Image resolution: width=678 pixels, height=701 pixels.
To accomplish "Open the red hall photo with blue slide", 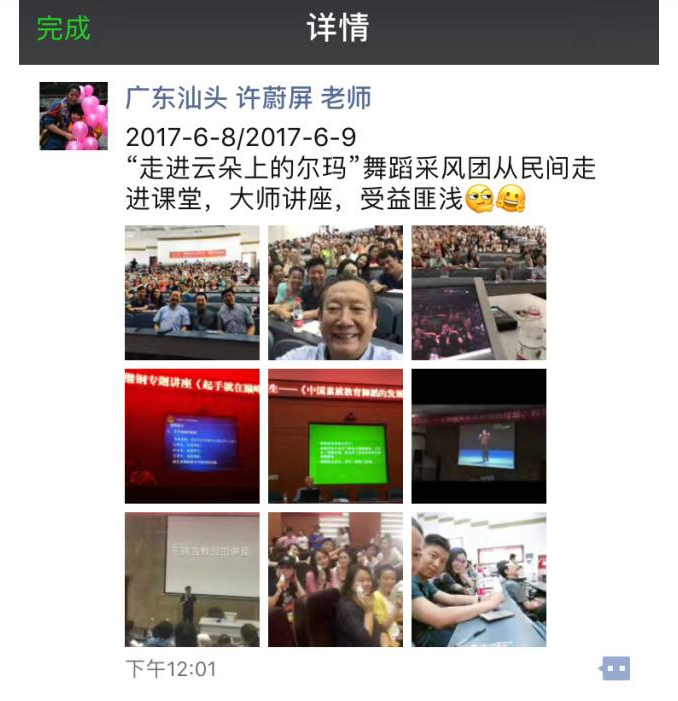I will pyautogui.click(x=192, y=436).
